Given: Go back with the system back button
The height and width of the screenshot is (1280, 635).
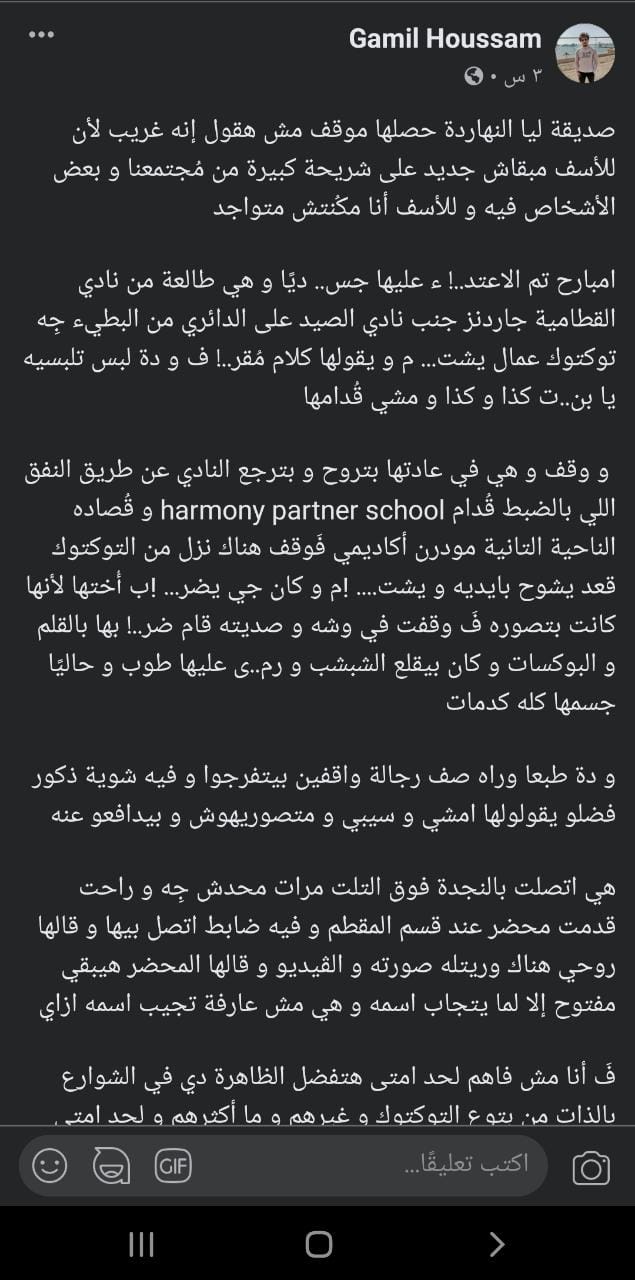Looking at the screenshot, I should click(x=496, y=1244).
